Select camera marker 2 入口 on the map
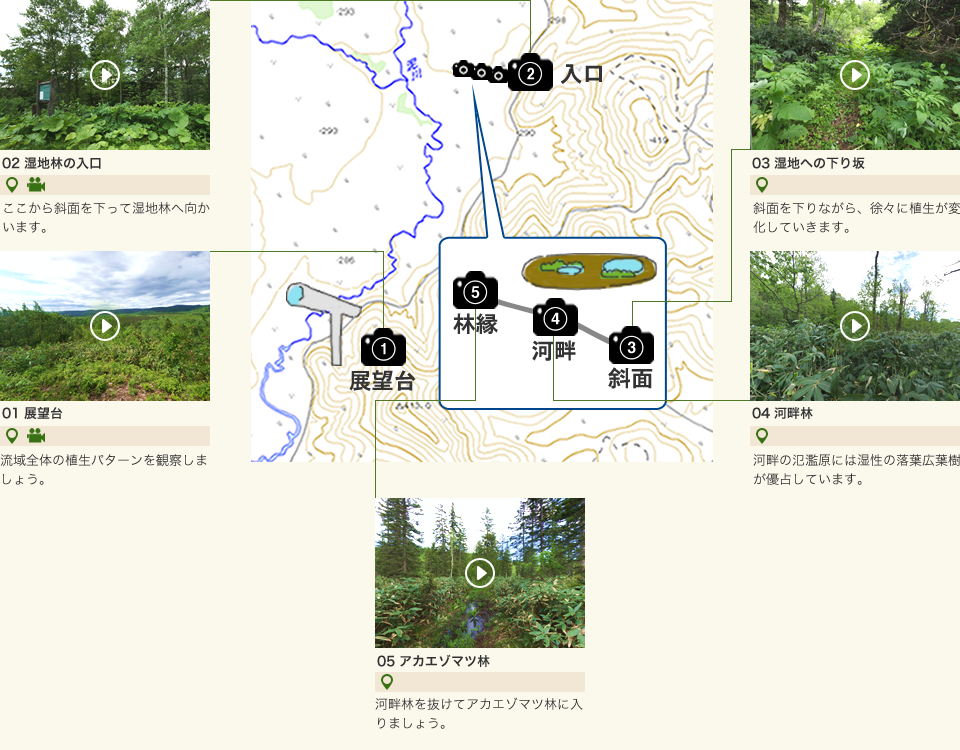This screenshot has width=960, height=750. pos(530,72)
